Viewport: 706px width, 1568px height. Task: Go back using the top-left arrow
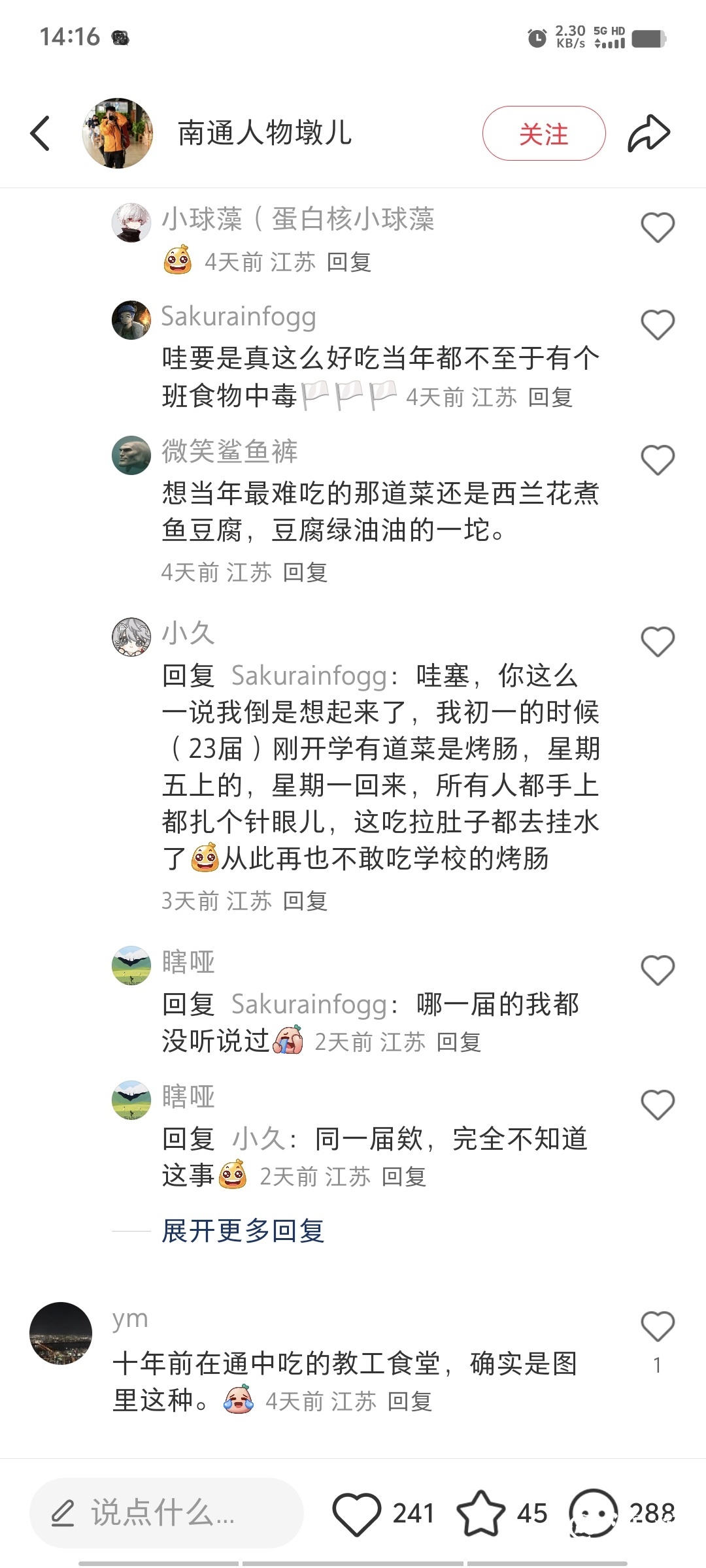tap(41, 133)
